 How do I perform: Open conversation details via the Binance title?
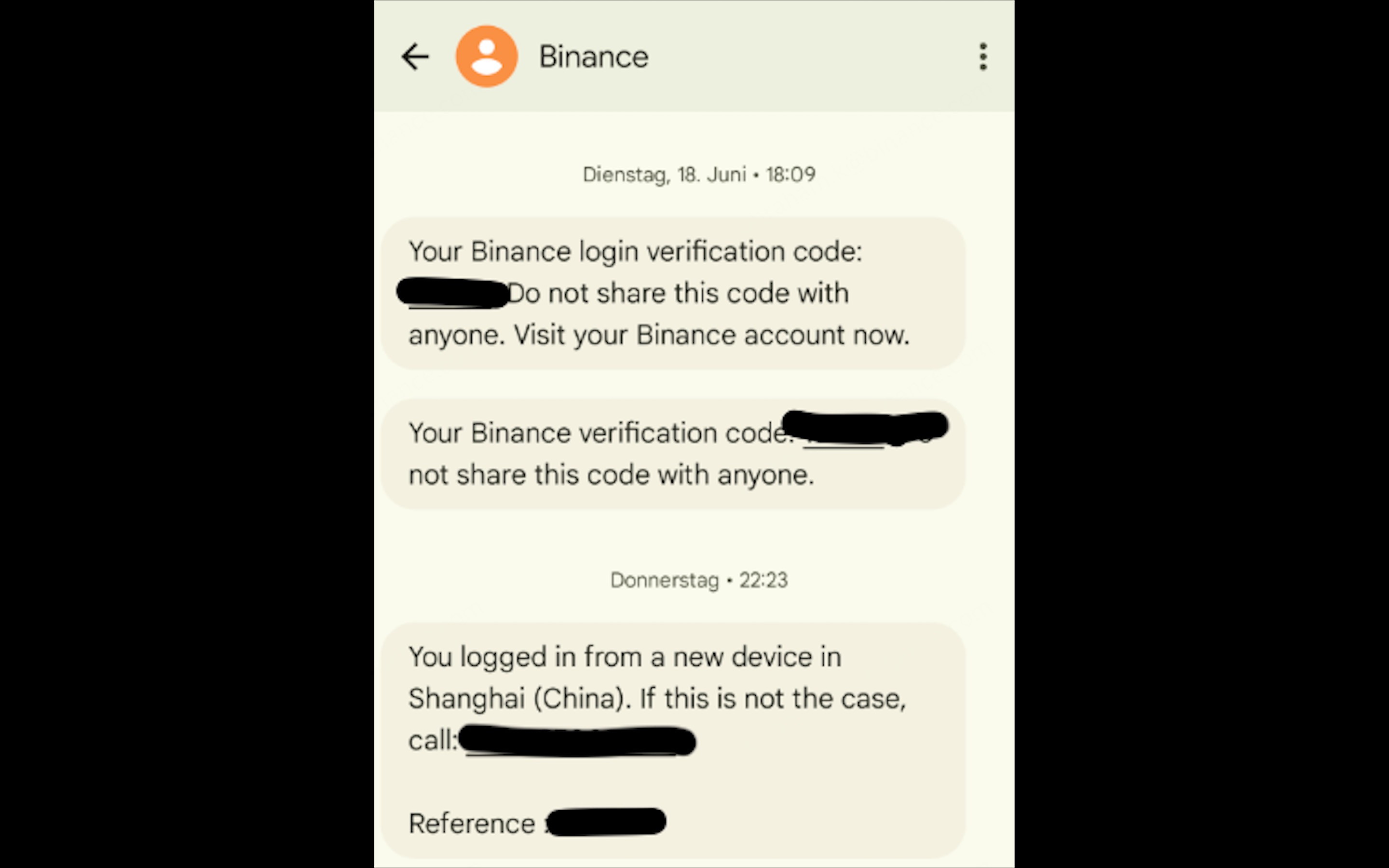tap(593, 57)
